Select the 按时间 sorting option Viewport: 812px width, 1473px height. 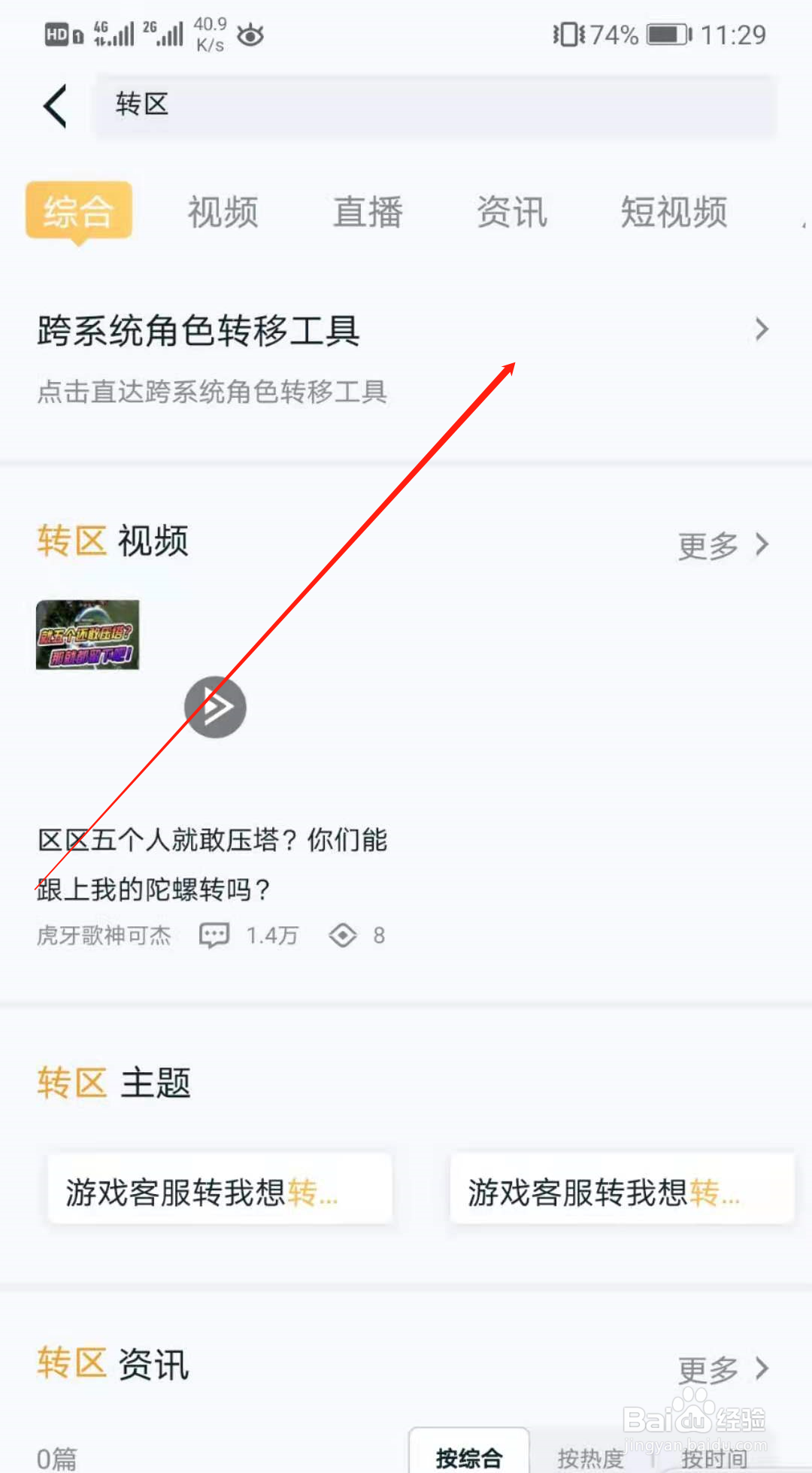(x=715, y=1456)
